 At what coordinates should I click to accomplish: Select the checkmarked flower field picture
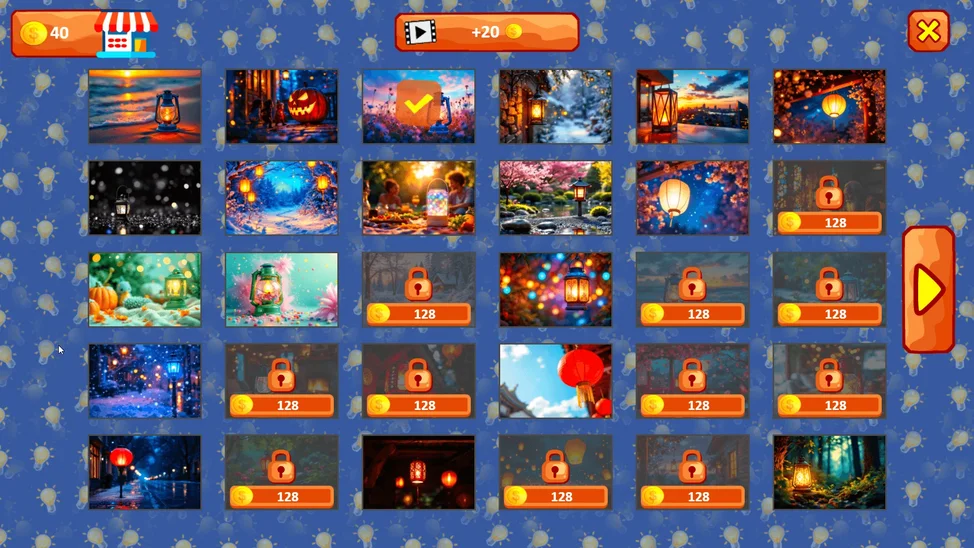(418, 106)
